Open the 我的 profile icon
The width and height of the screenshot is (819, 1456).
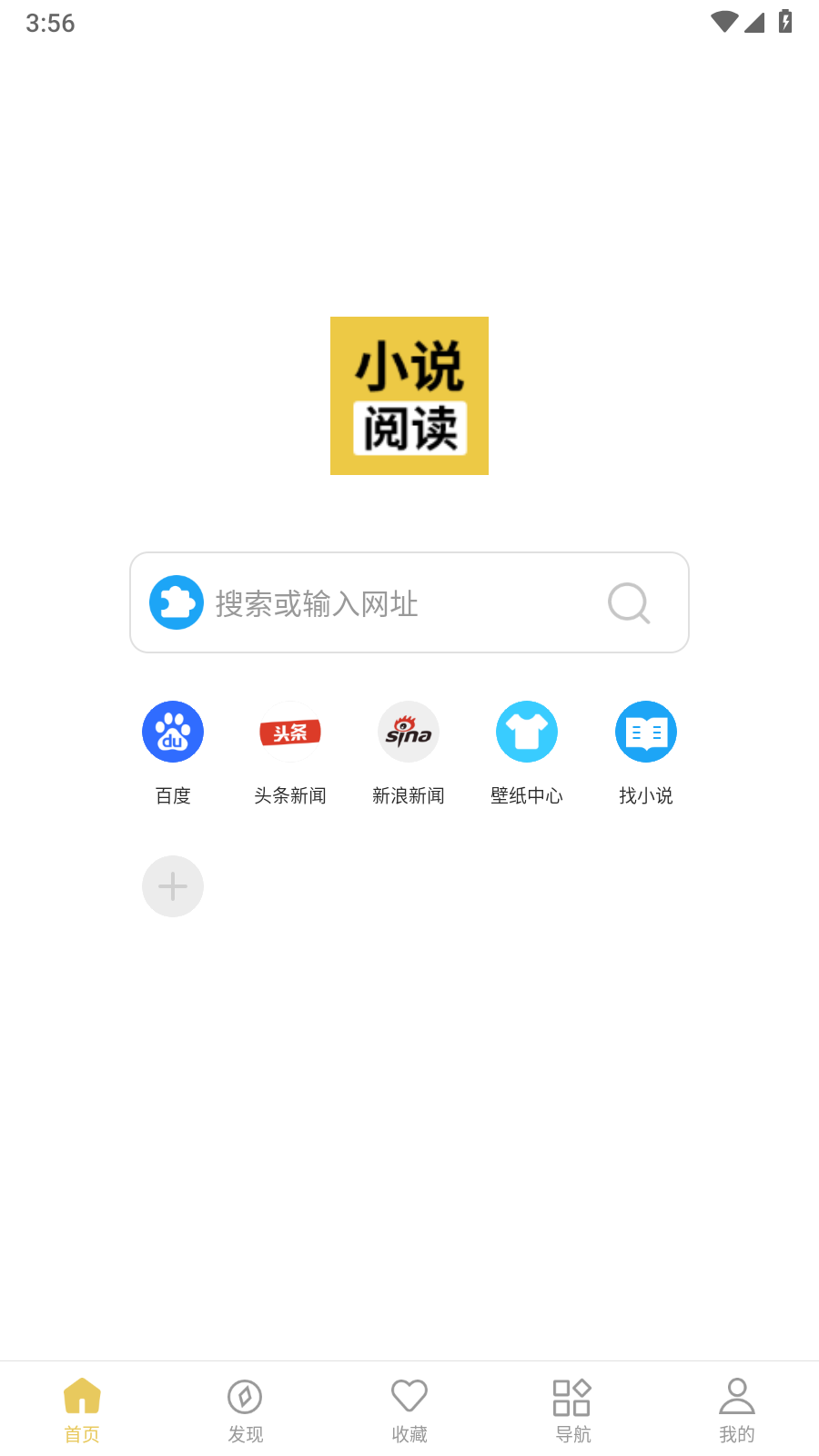point(736,1395)
